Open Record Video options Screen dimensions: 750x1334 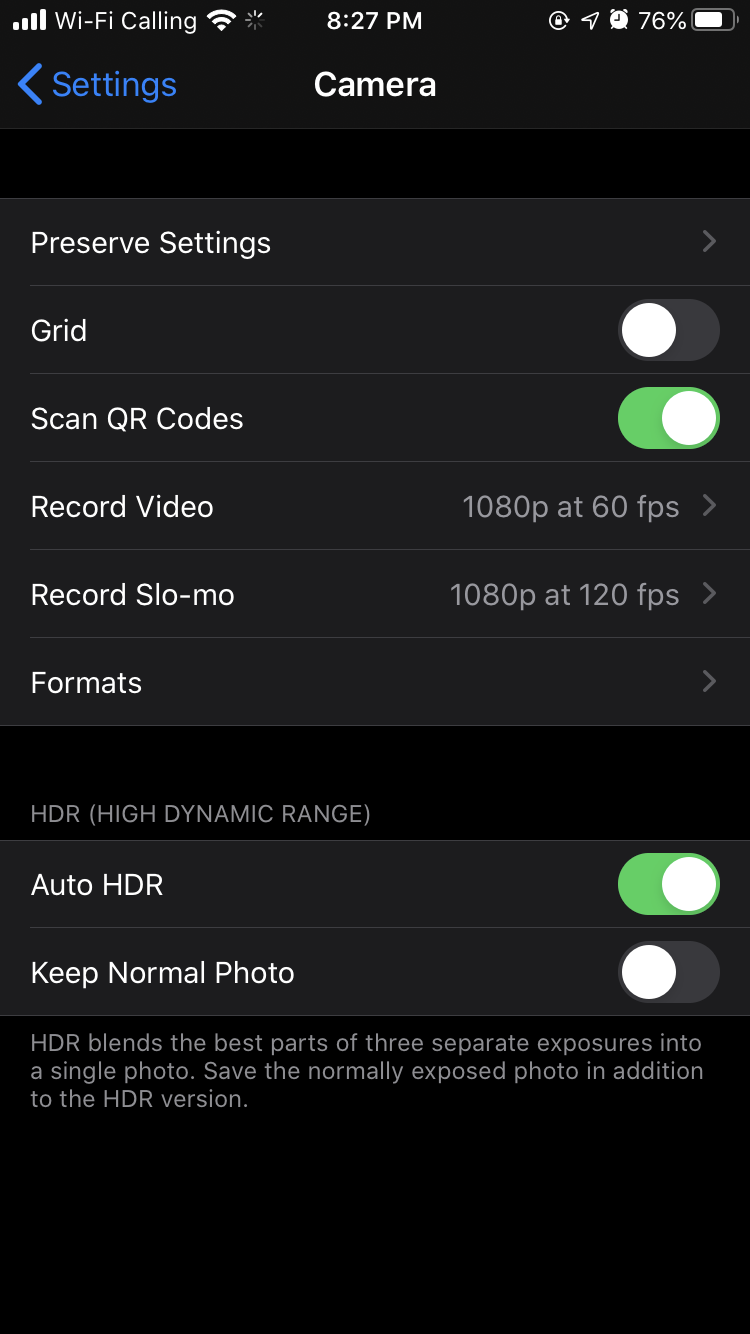[x=375, y=506]
